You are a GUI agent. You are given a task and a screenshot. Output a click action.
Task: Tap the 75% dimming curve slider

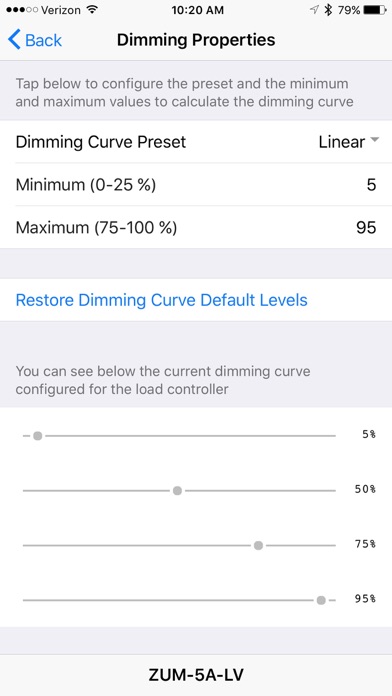(x=179, y=545)
